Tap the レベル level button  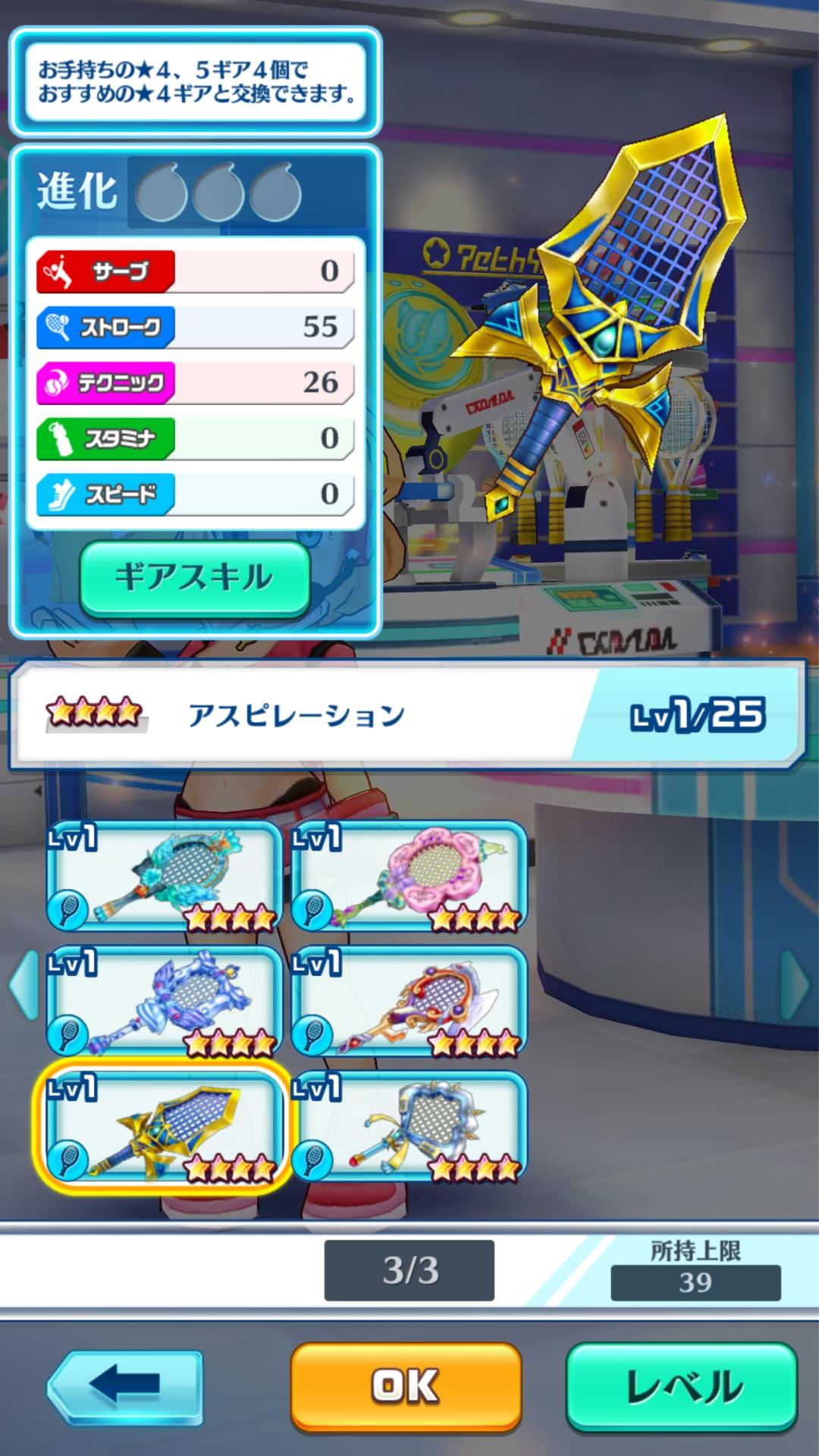click(682, 1386)
